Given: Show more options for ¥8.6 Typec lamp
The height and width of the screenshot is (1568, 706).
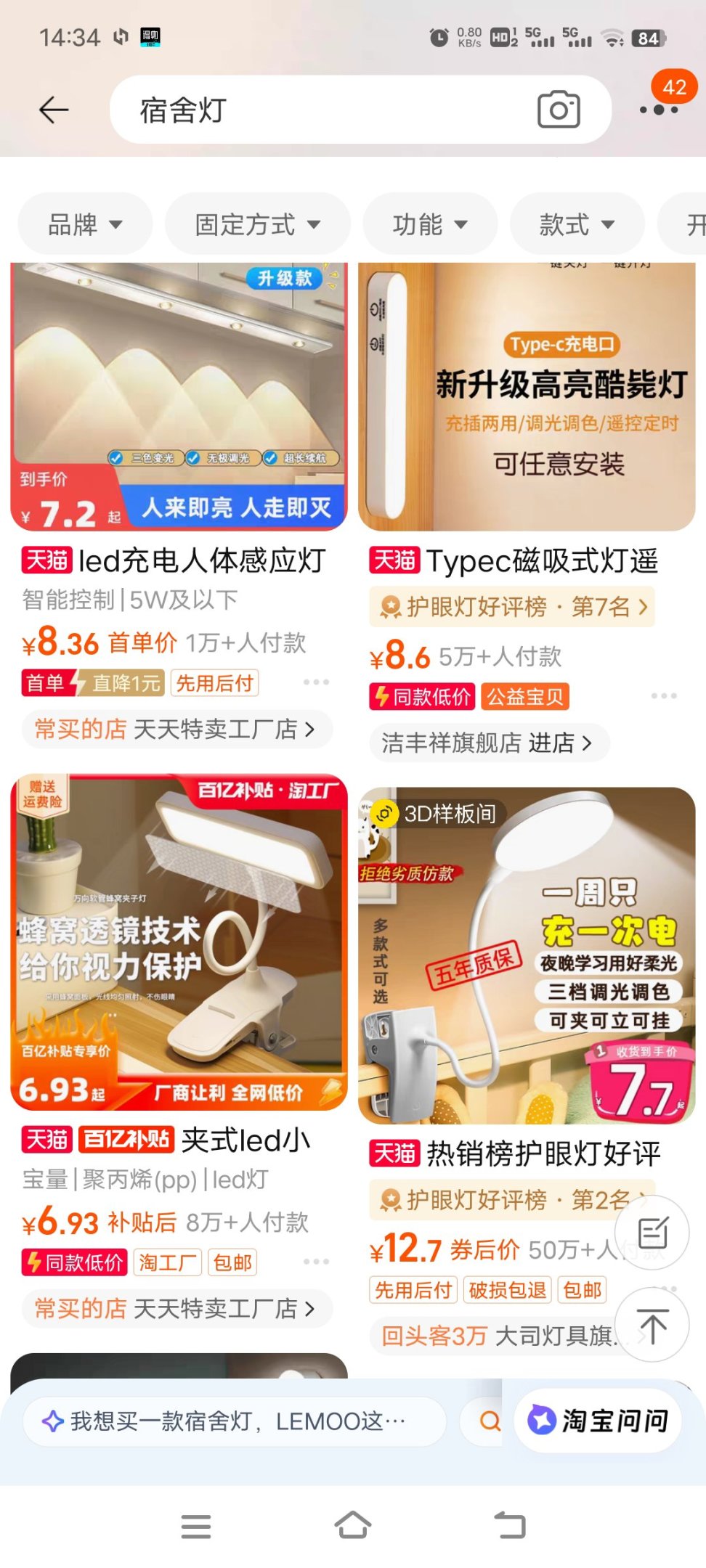Looking at the screenshot, I should 663,696.
